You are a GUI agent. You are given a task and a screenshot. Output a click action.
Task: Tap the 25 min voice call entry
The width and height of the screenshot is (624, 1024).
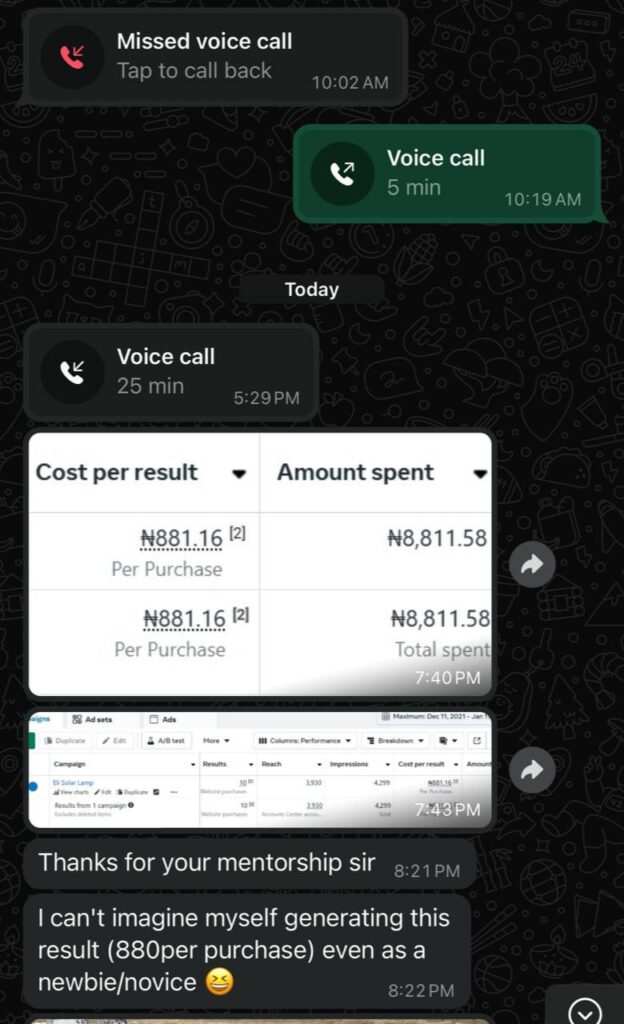pos(168,371)
